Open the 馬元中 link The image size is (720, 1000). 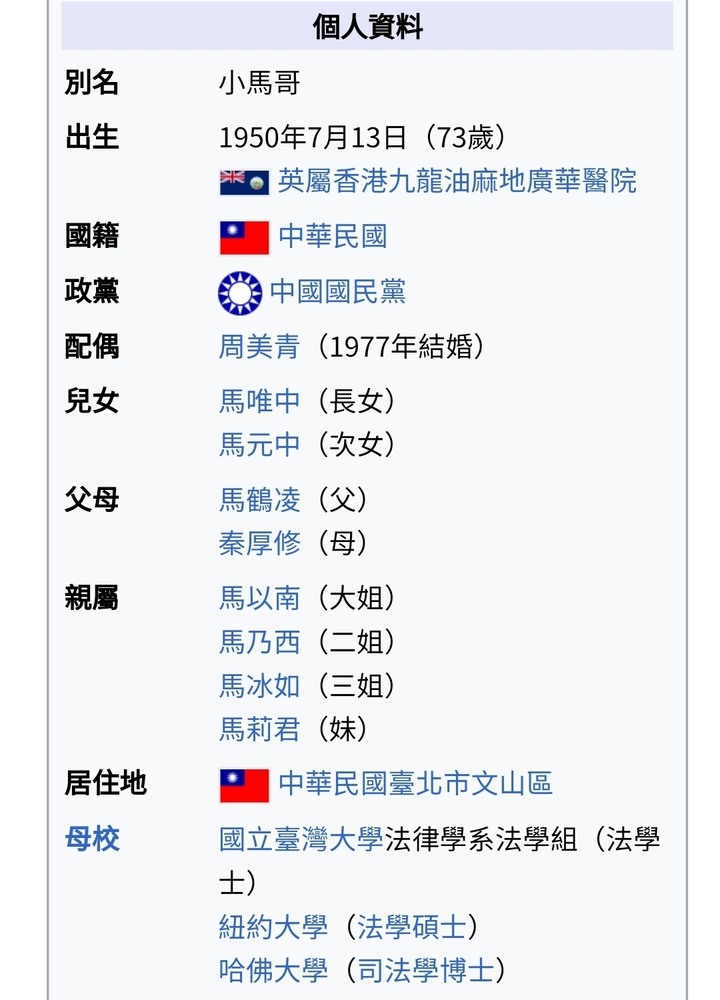click(x=259, y=445)
